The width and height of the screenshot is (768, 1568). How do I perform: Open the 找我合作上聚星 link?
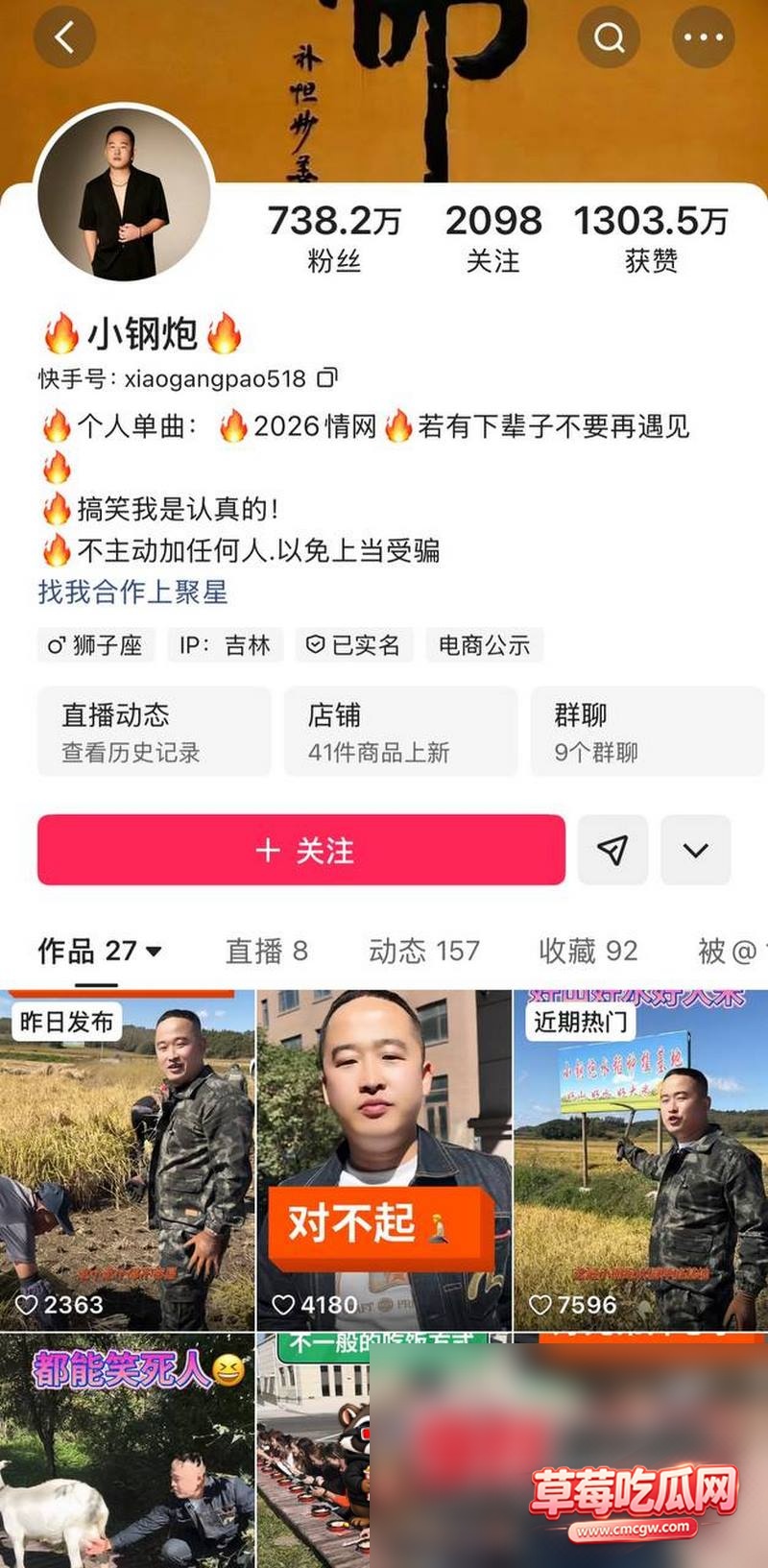[132, 591]
